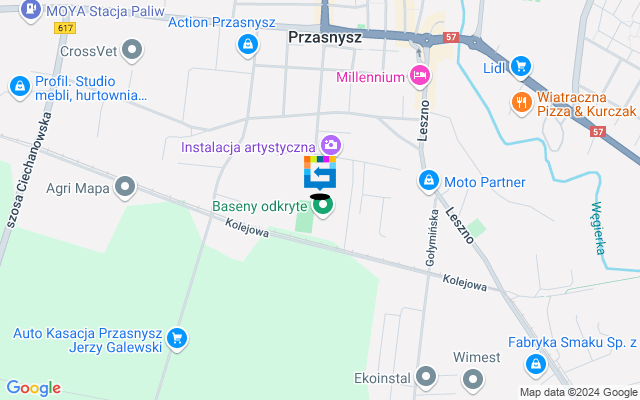Open the Wimest place marker
This screenshot has width=640, height=400.
coord(473,379)
